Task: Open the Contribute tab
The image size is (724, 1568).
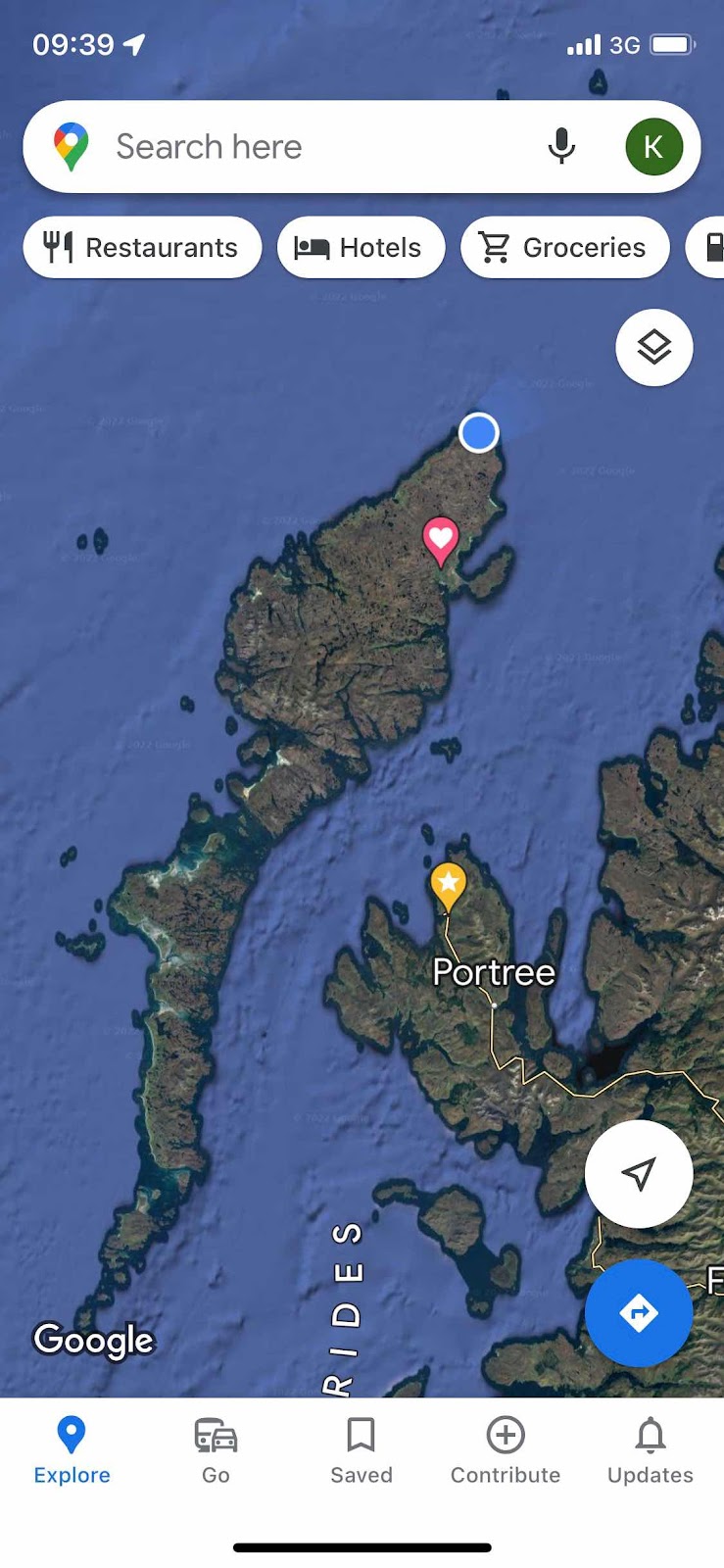Action: point(506,1450)
